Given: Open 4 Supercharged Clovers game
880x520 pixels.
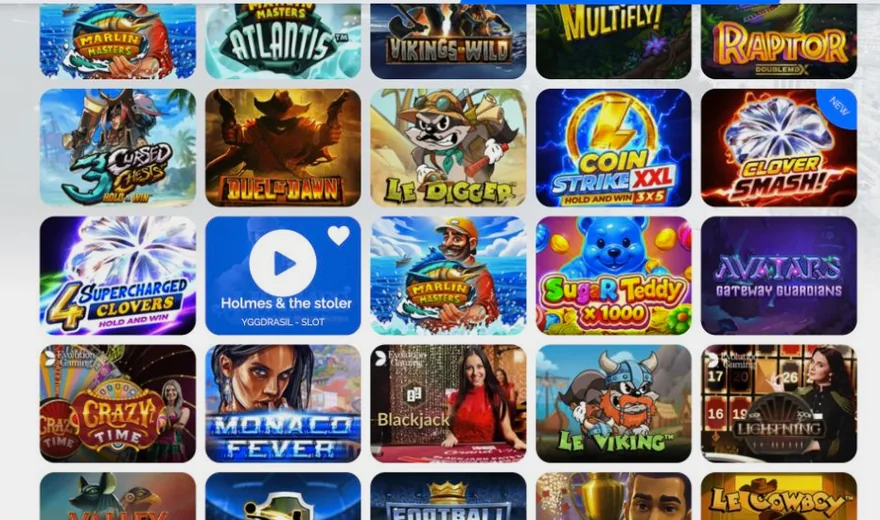Looking at the screenshot, I should pos(118,275).
